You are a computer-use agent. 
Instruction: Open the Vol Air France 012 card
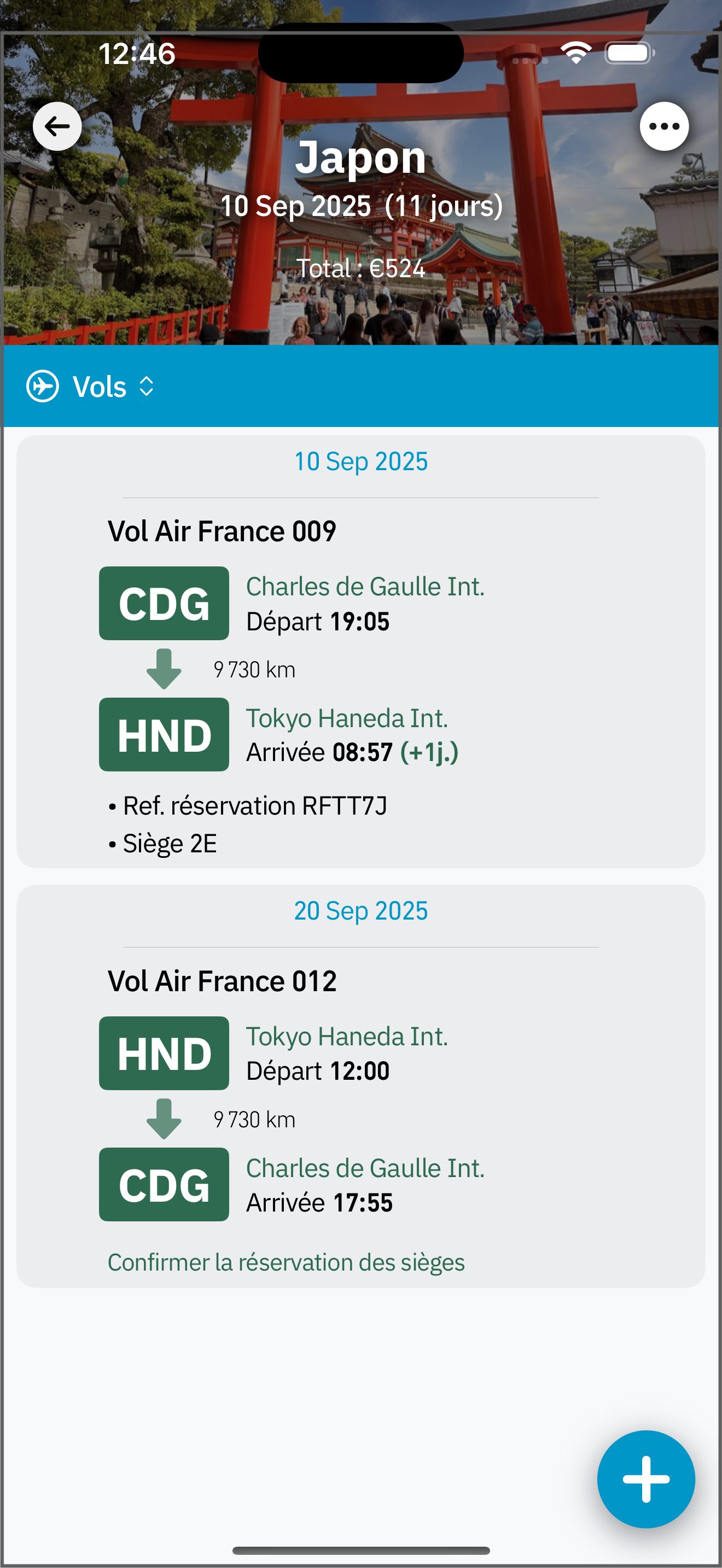pyautogui.click(x=361, y=1086)
